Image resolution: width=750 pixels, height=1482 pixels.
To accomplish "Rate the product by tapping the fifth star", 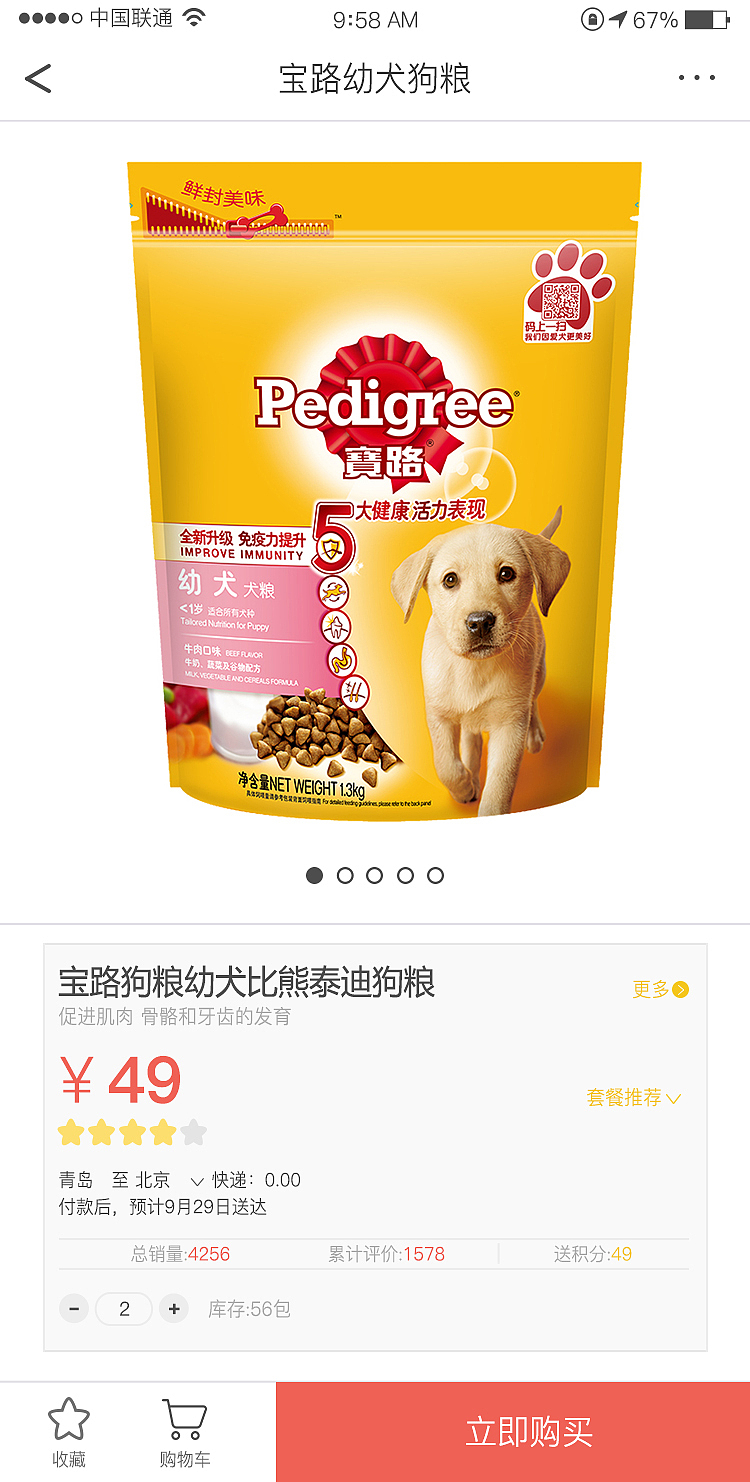I will click(x=191, y=1131).
